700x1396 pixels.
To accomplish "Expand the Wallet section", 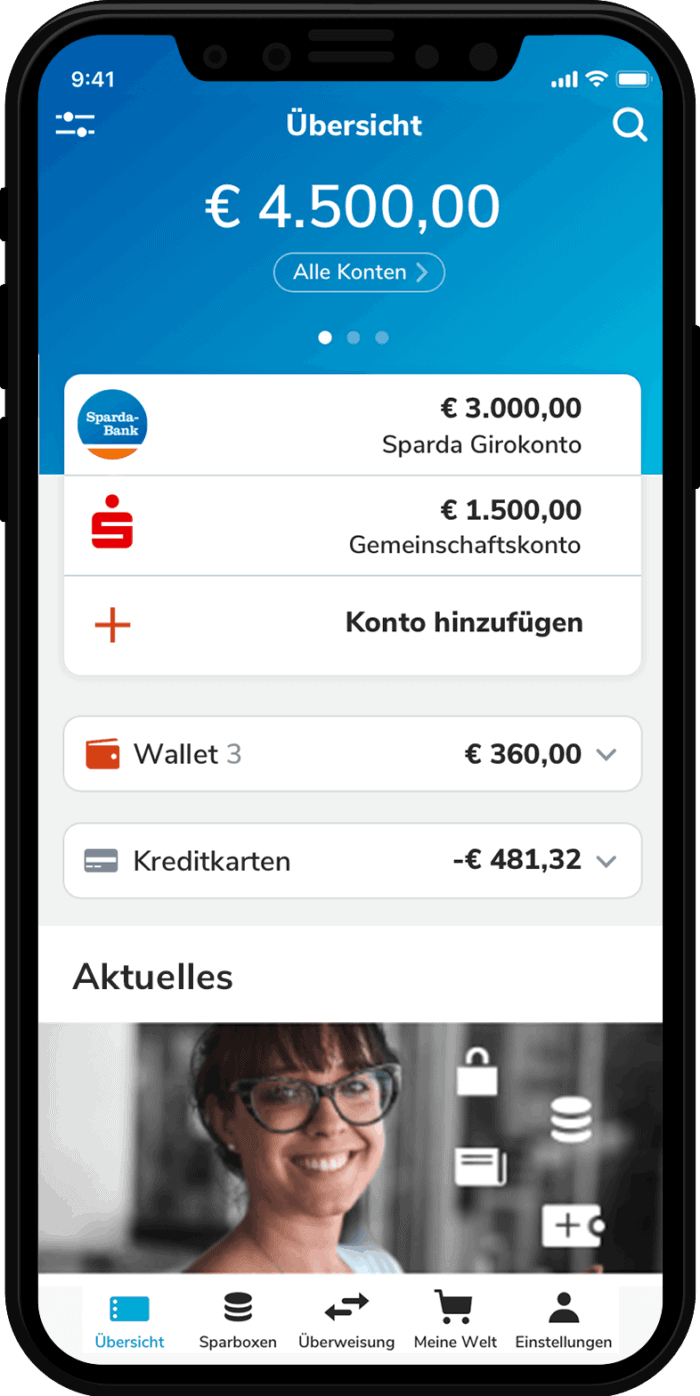I will coord(352,754).
